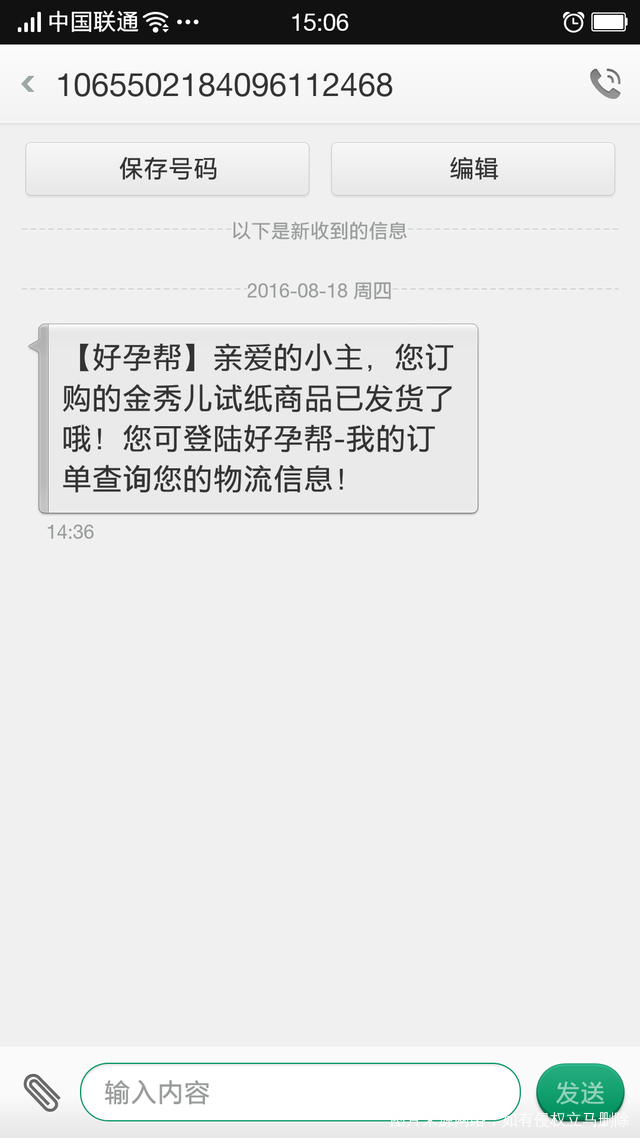This screenshot has width=640, height=1138.
Task: Send the message with 发送
Action: click(x=580, y=1092)
